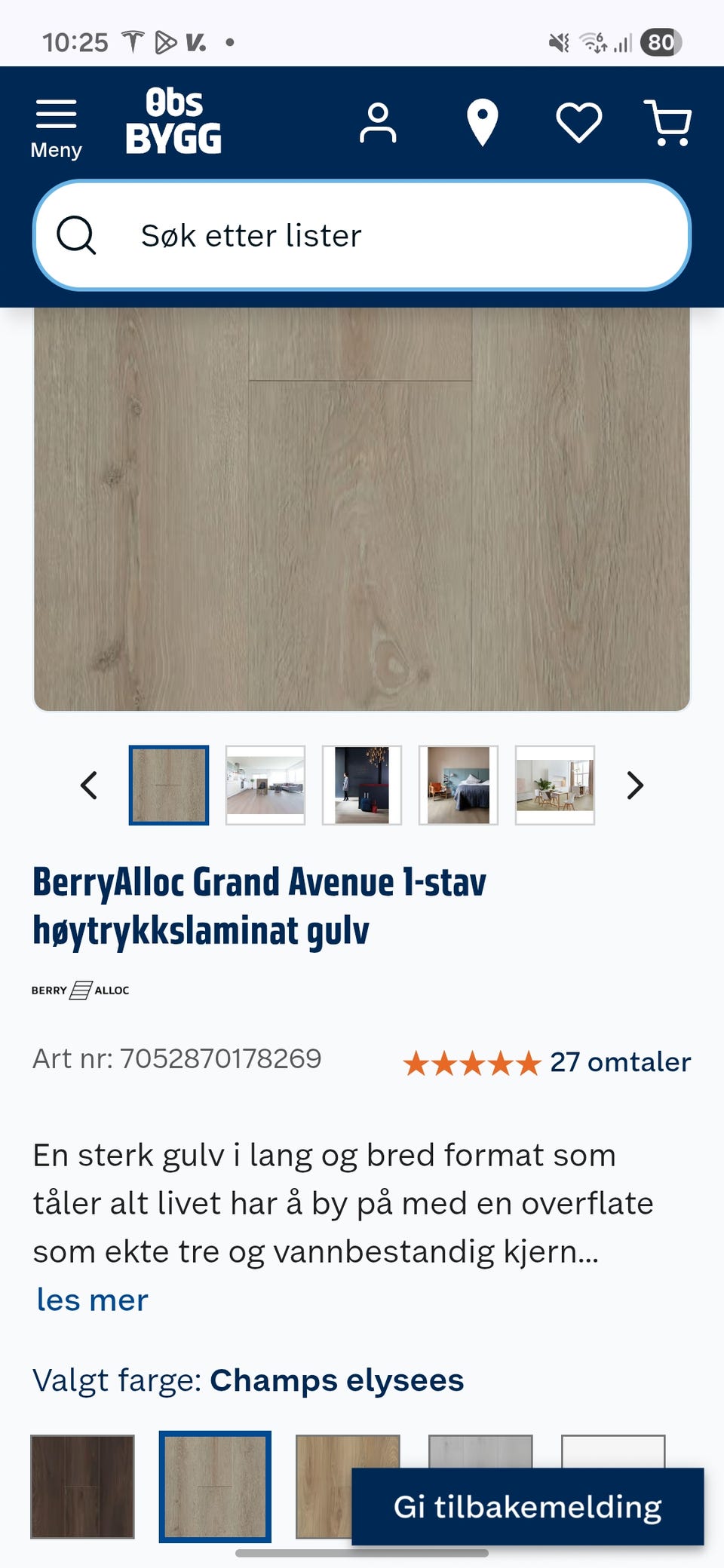
Task: Expand description via les mer
Action: tap(90, 1299)
